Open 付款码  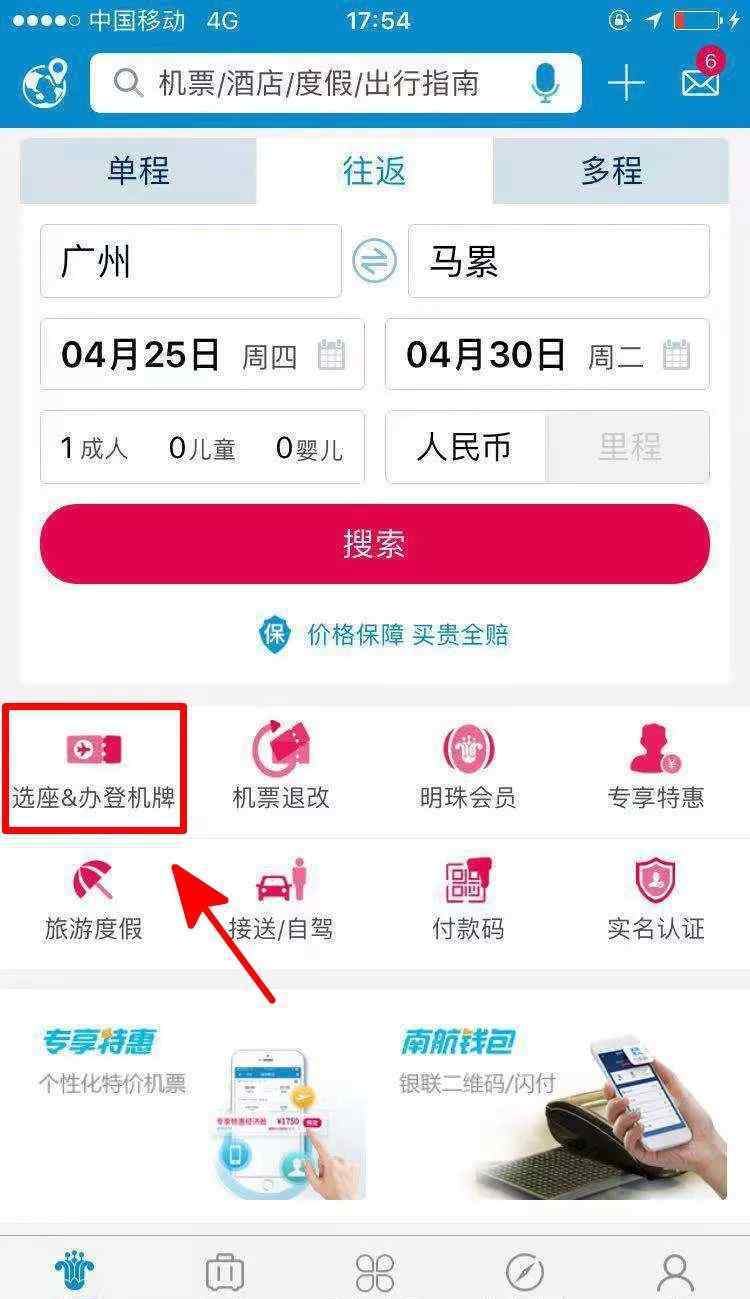coord(468,899)
